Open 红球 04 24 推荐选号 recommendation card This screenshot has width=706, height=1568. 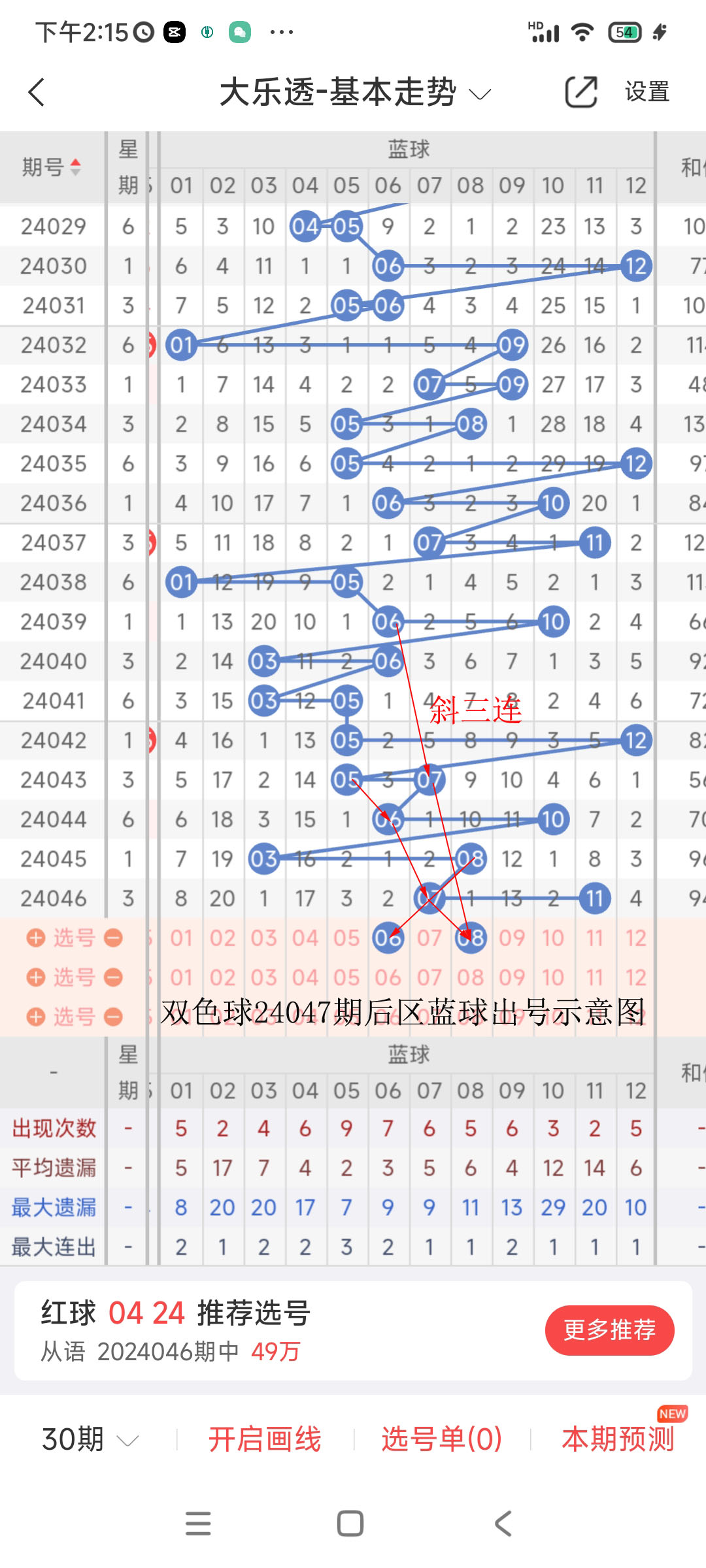click(x=353, y=1331)
